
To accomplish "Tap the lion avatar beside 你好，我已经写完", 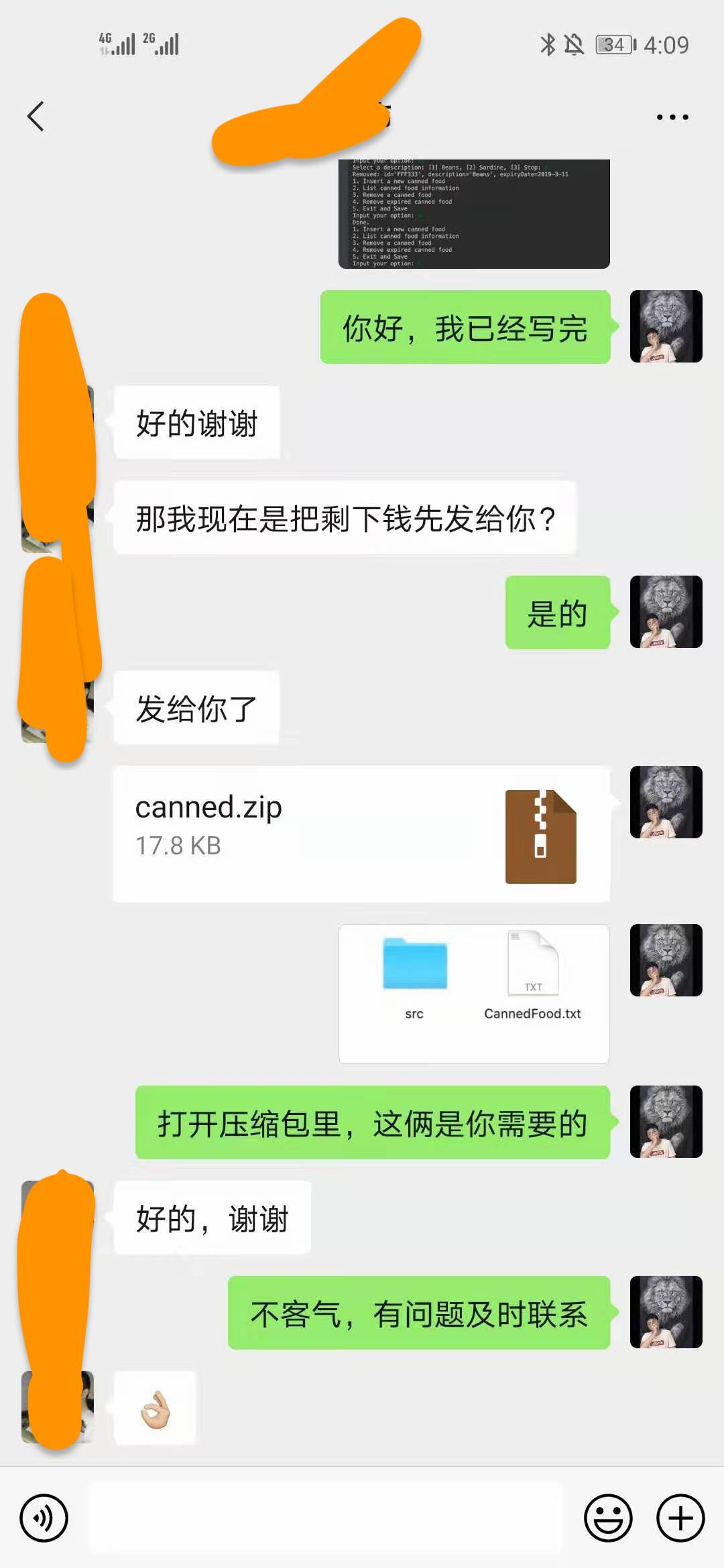I will (x=666, y=326).
